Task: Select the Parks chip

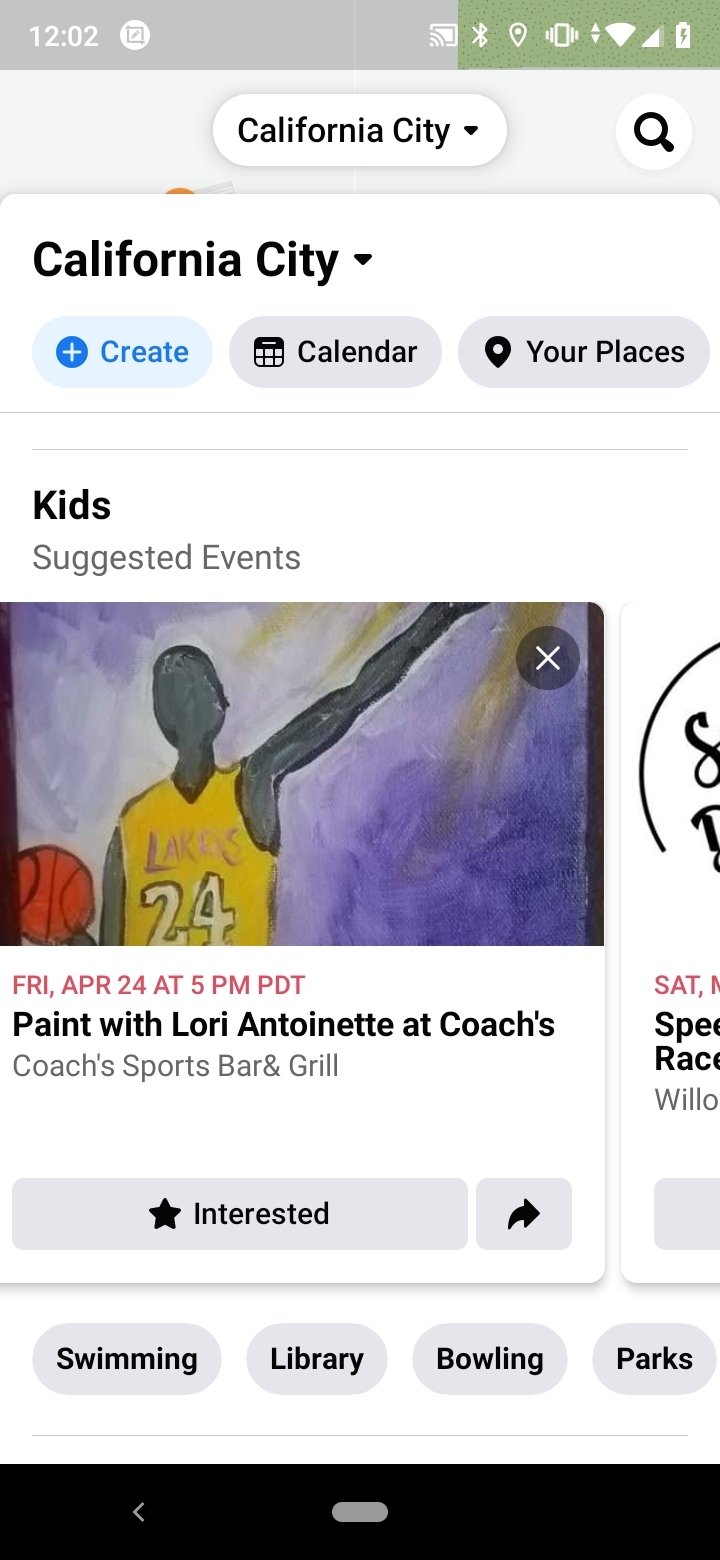Action: [x=655, y=1359]
